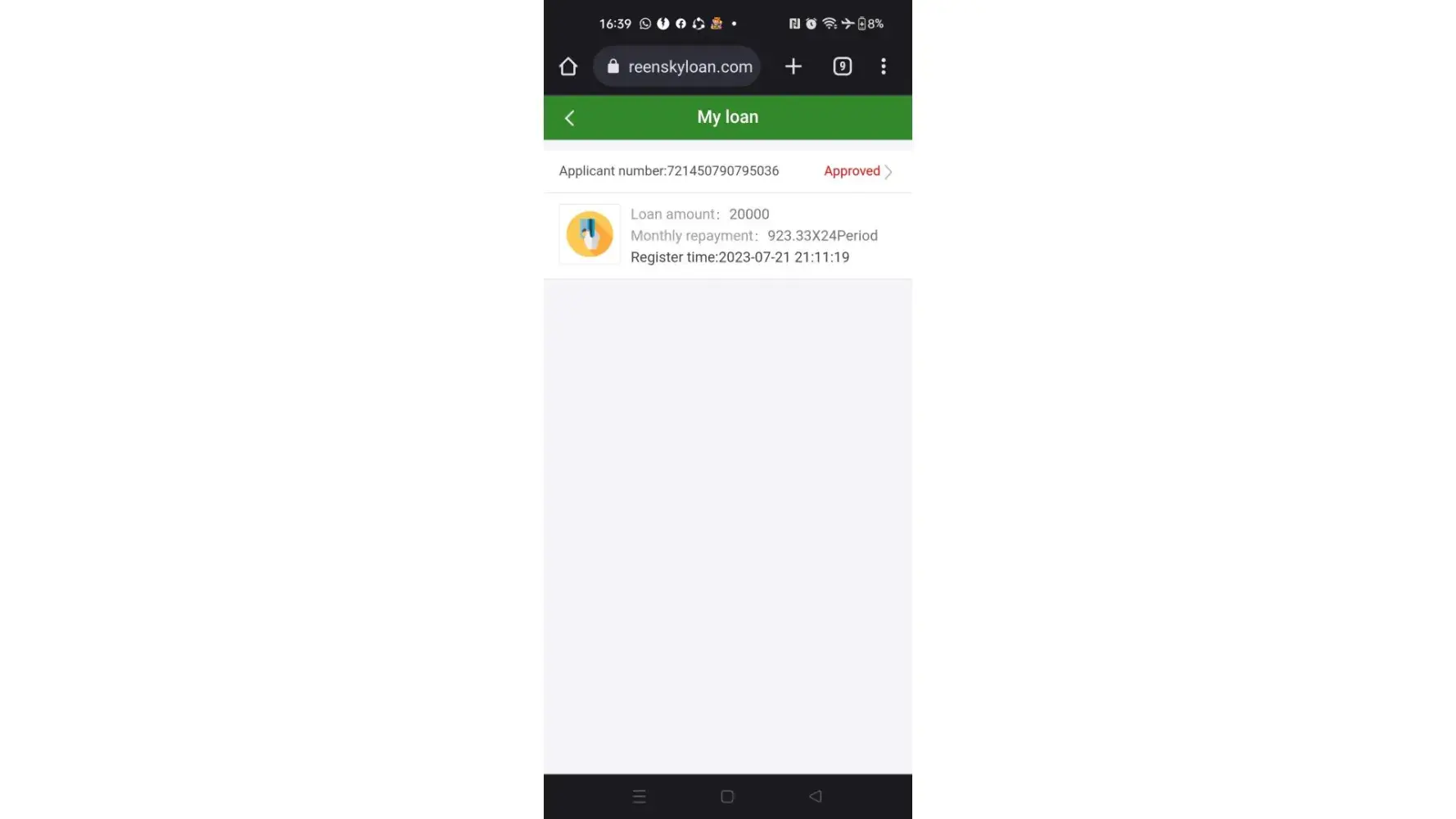Viewport: 1456px width, 819px height.
Task: Open recent apps from navigation bar
Action: point(640,796)
